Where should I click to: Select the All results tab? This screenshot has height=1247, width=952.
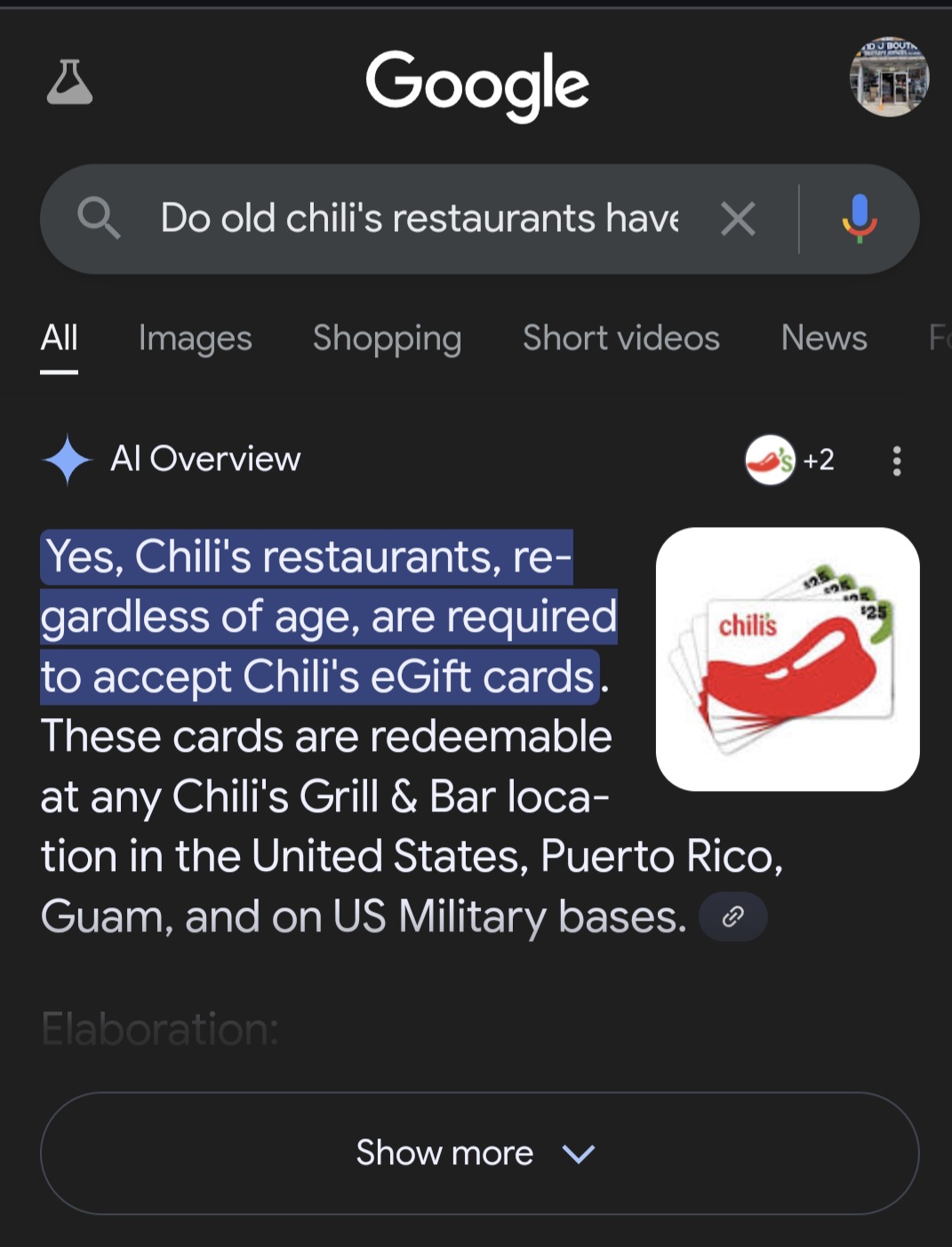coord(60,339)
